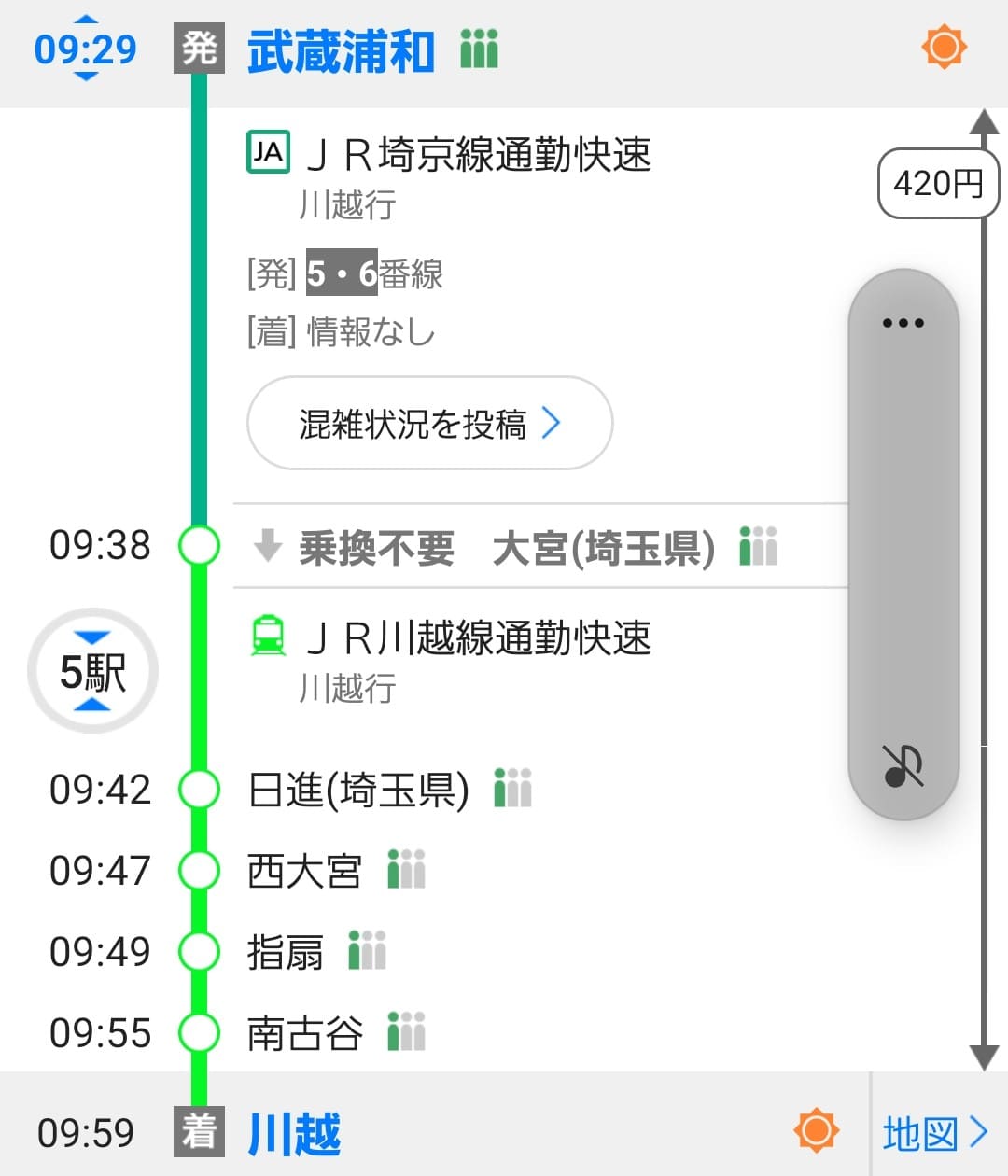This screenshot has width=1008, height=1176.
Task: Open 地図 map view
Action: 935,1133
